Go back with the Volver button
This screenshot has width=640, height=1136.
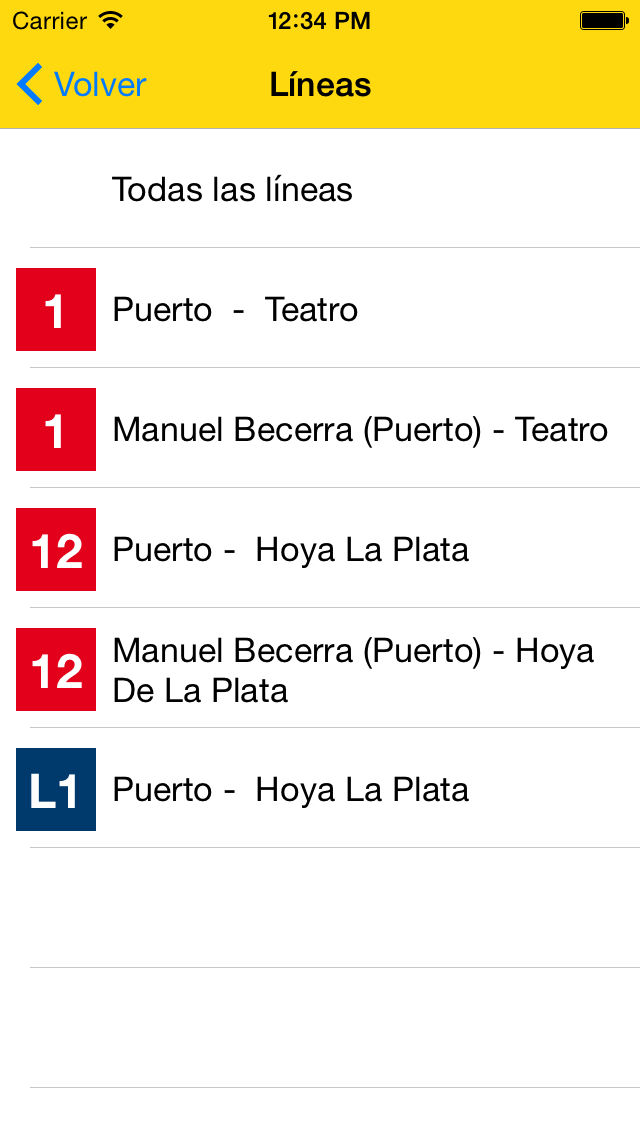click(82, 85)
